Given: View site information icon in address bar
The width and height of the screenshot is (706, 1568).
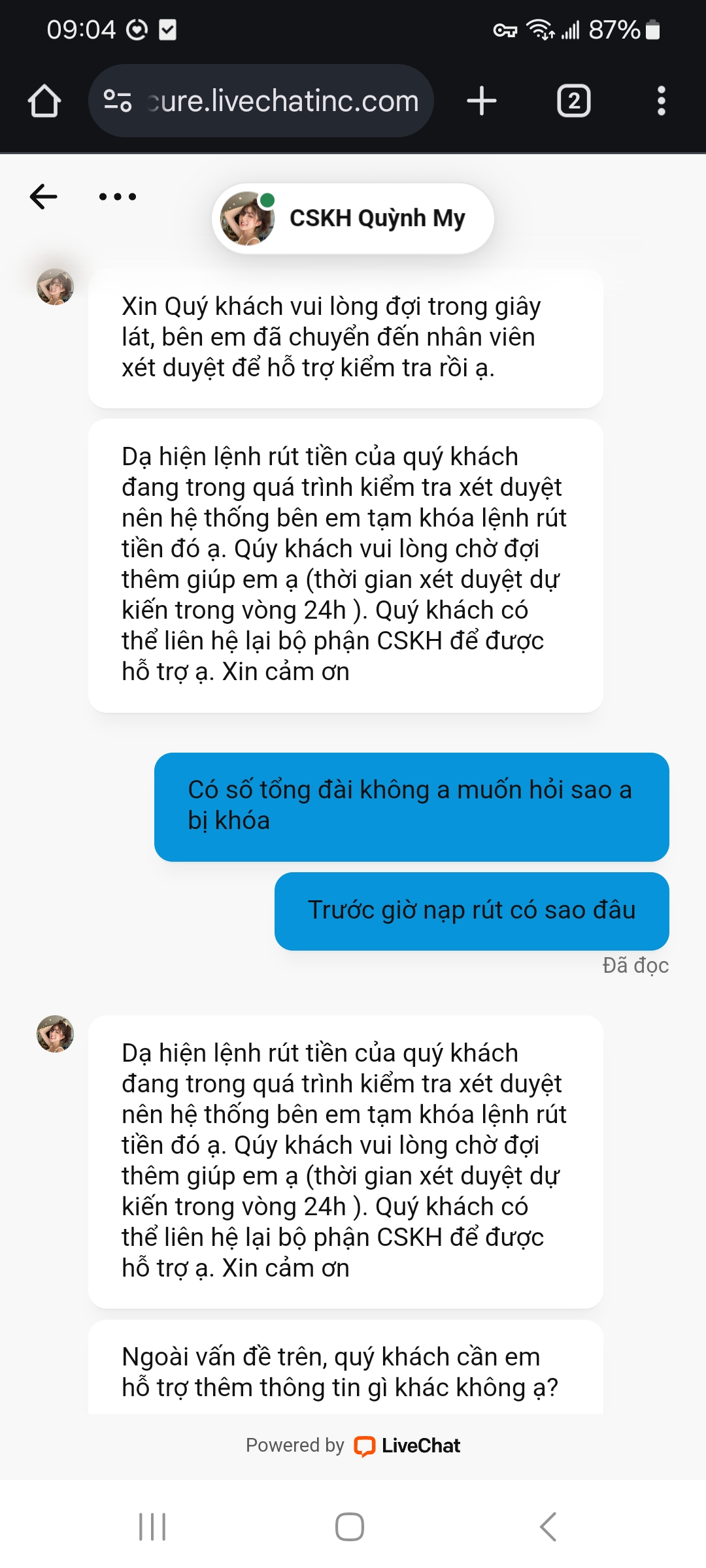Looking at the screenshot, I should click(x=118, y=101).
